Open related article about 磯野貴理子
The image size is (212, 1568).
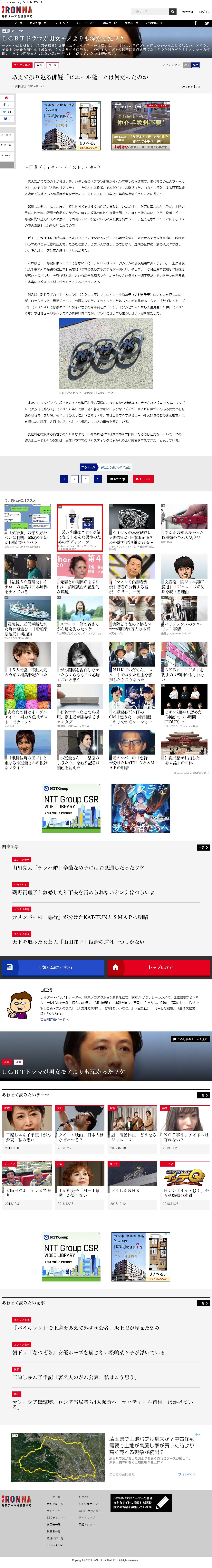click(83, 892)
